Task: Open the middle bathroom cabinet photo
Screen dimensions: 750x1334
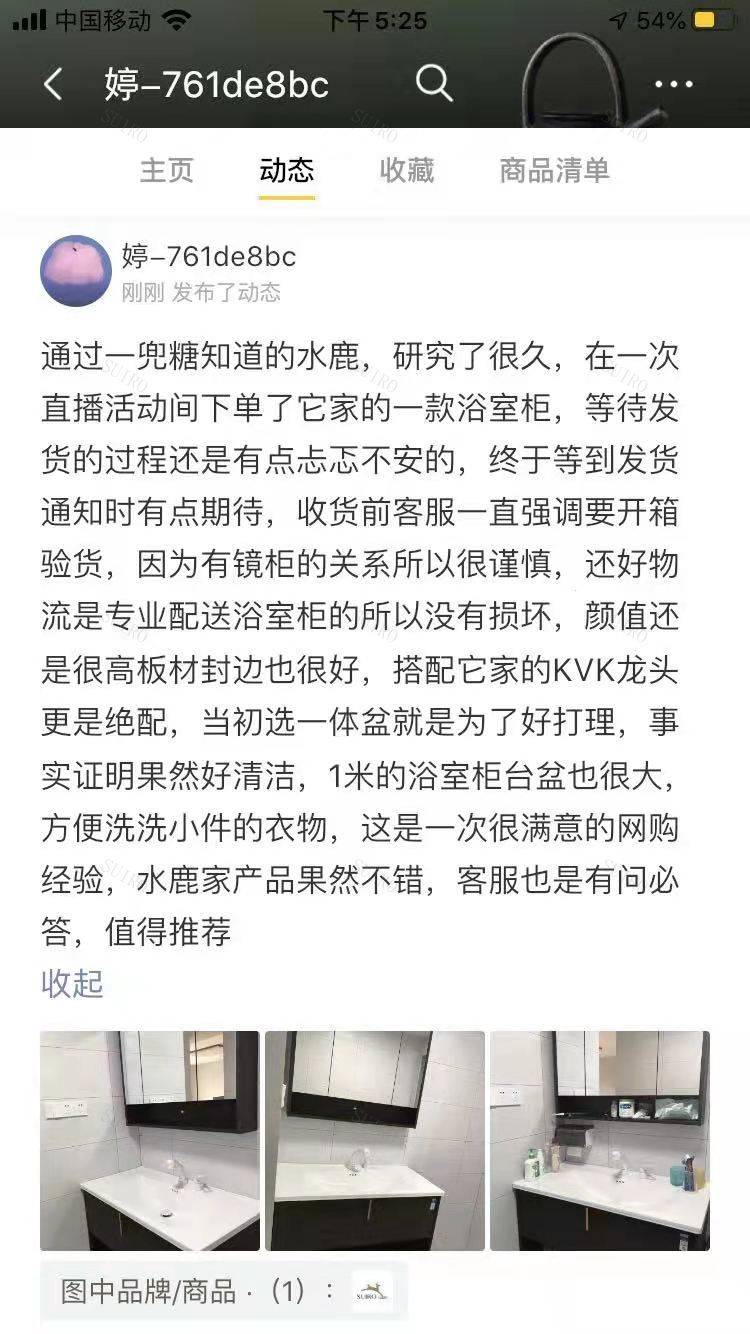Action: pyautogui.click(x=374, y=1140)
